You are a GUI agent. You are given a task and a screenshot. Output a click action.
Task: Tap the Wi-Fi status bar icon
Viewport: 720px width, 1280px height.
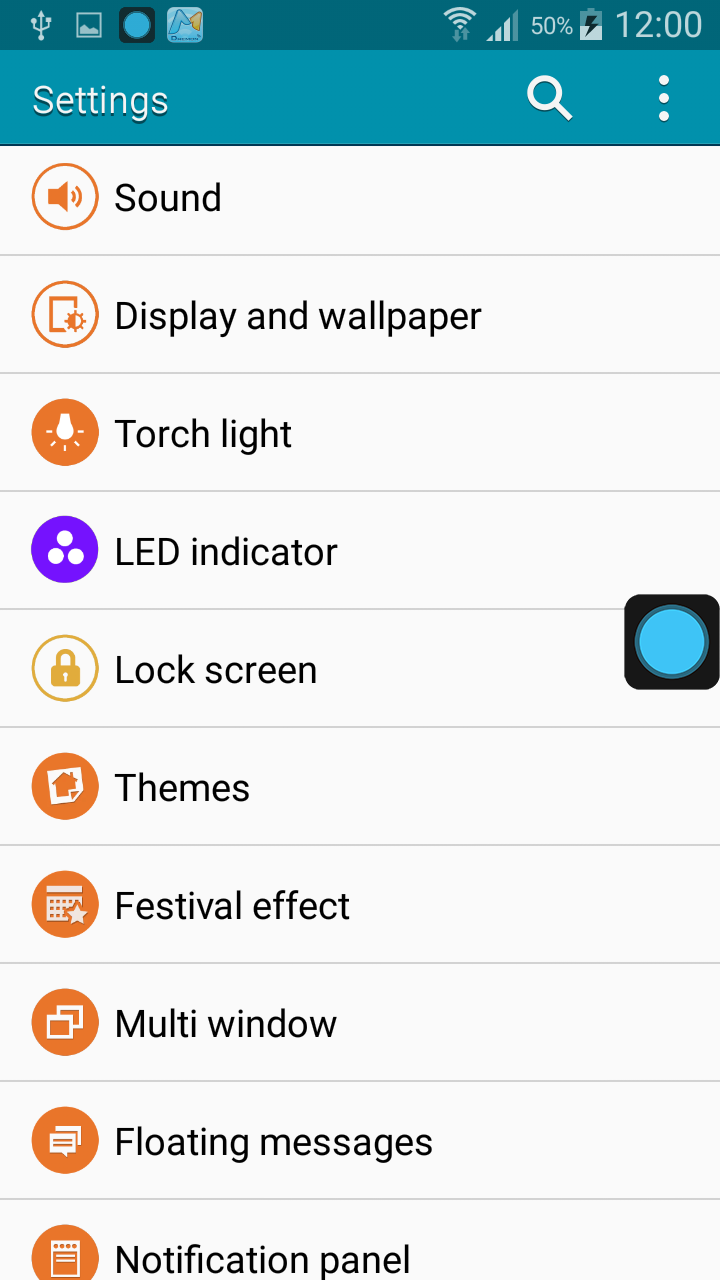(x=461, y=24)
